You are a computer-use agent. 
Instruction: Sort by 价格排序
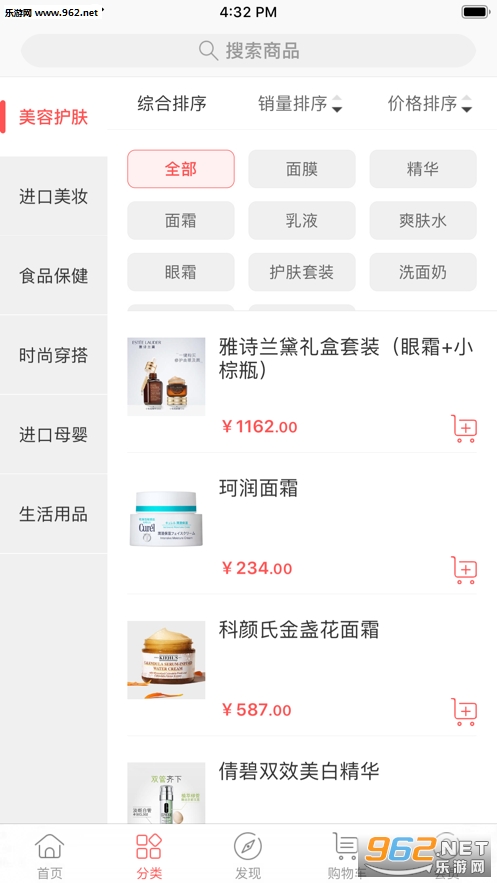tap(430, 104)
